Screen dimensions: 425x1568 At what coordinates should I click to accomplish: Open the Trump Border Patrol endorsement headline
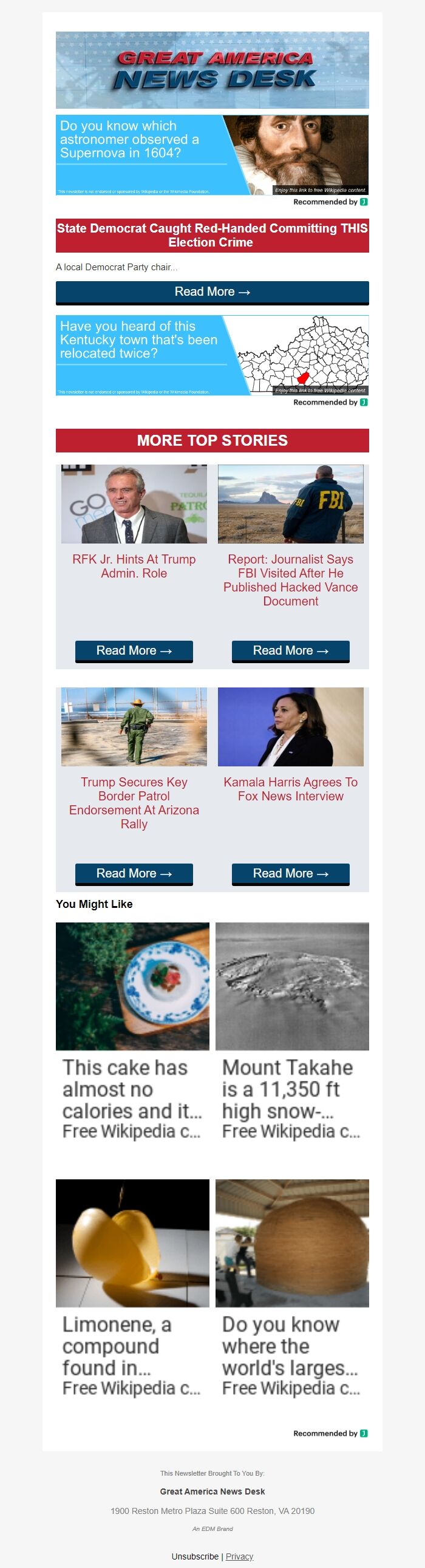(x=134, y=802)
